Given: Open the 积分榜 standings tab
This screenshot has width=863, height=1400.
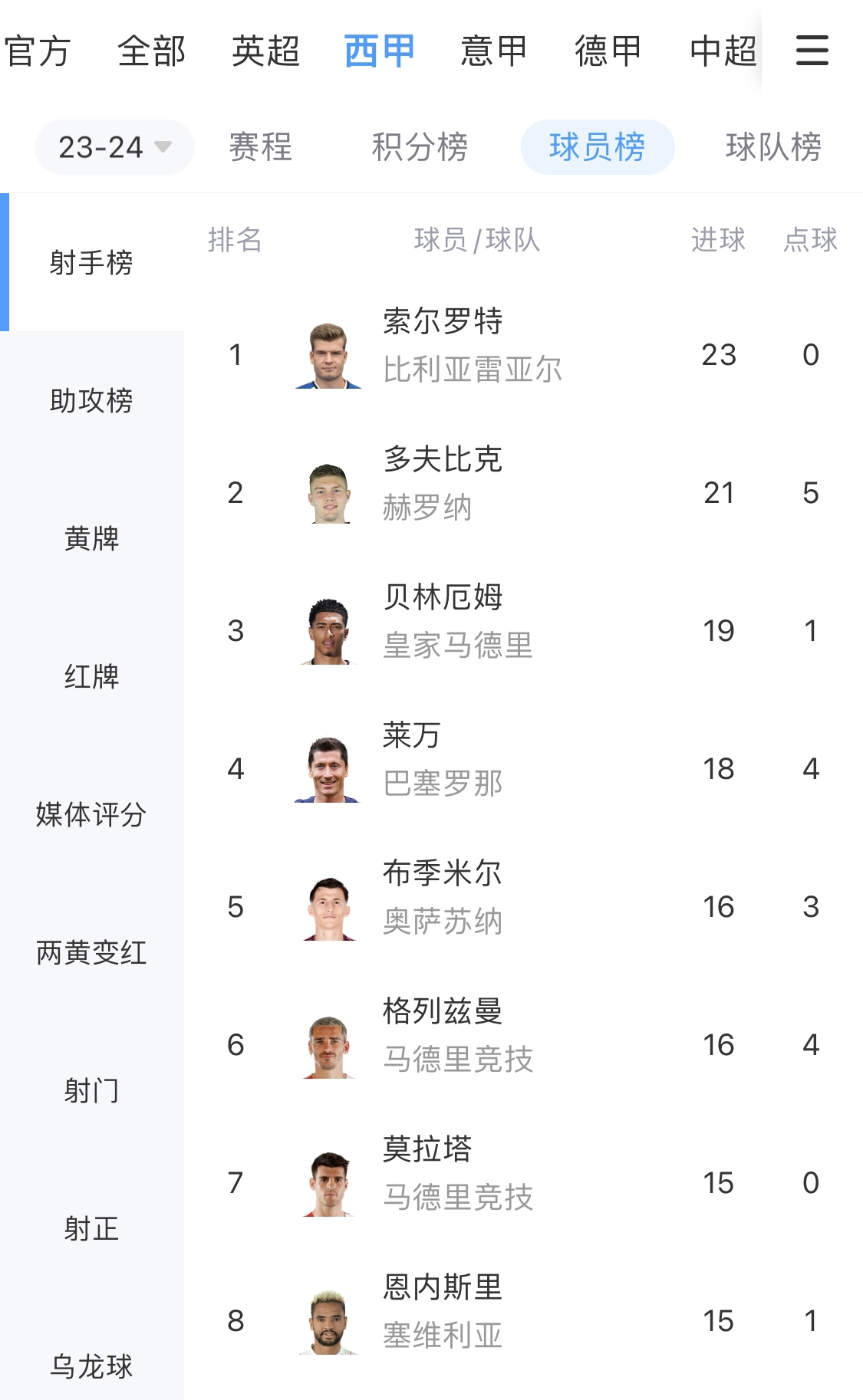Looking at the screenshot, I should [x=420, y=147].
